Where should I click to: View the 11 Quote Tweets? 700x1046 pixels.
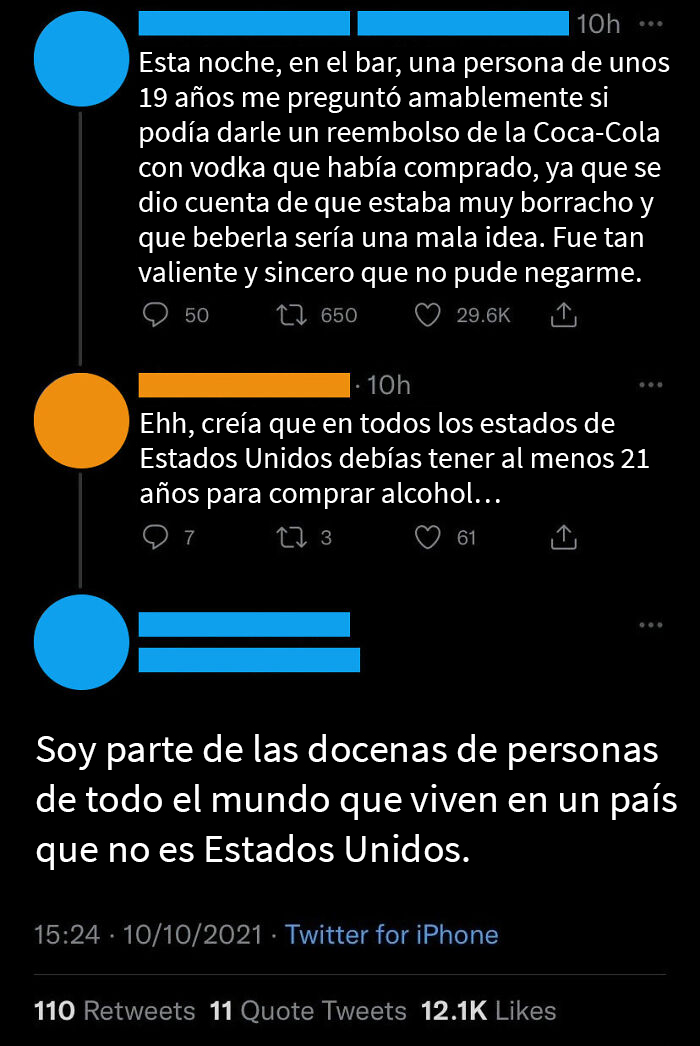point(308,1011)
